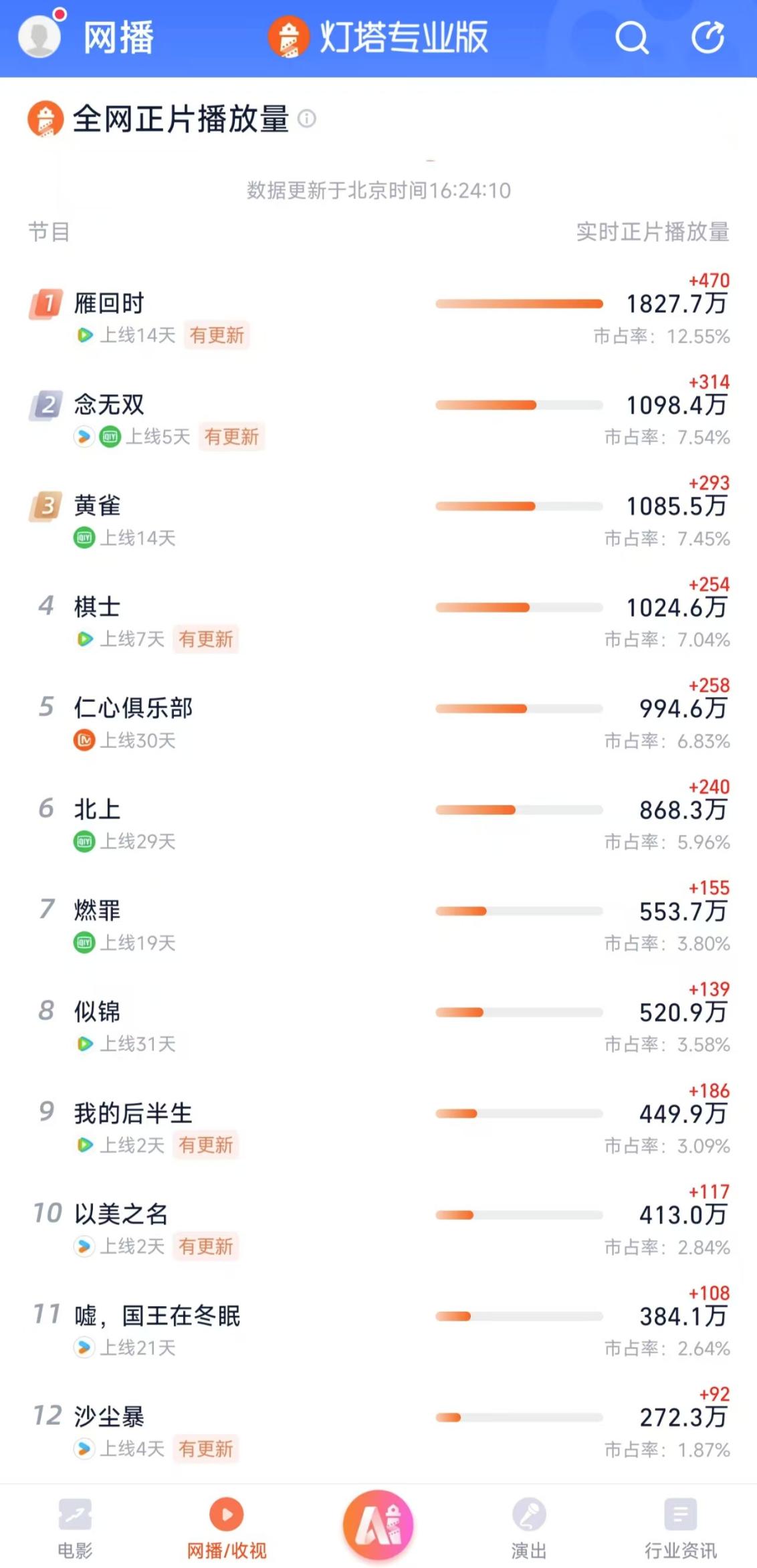
Task: Open the show 沙尘暴
Action: [109, 1417]
